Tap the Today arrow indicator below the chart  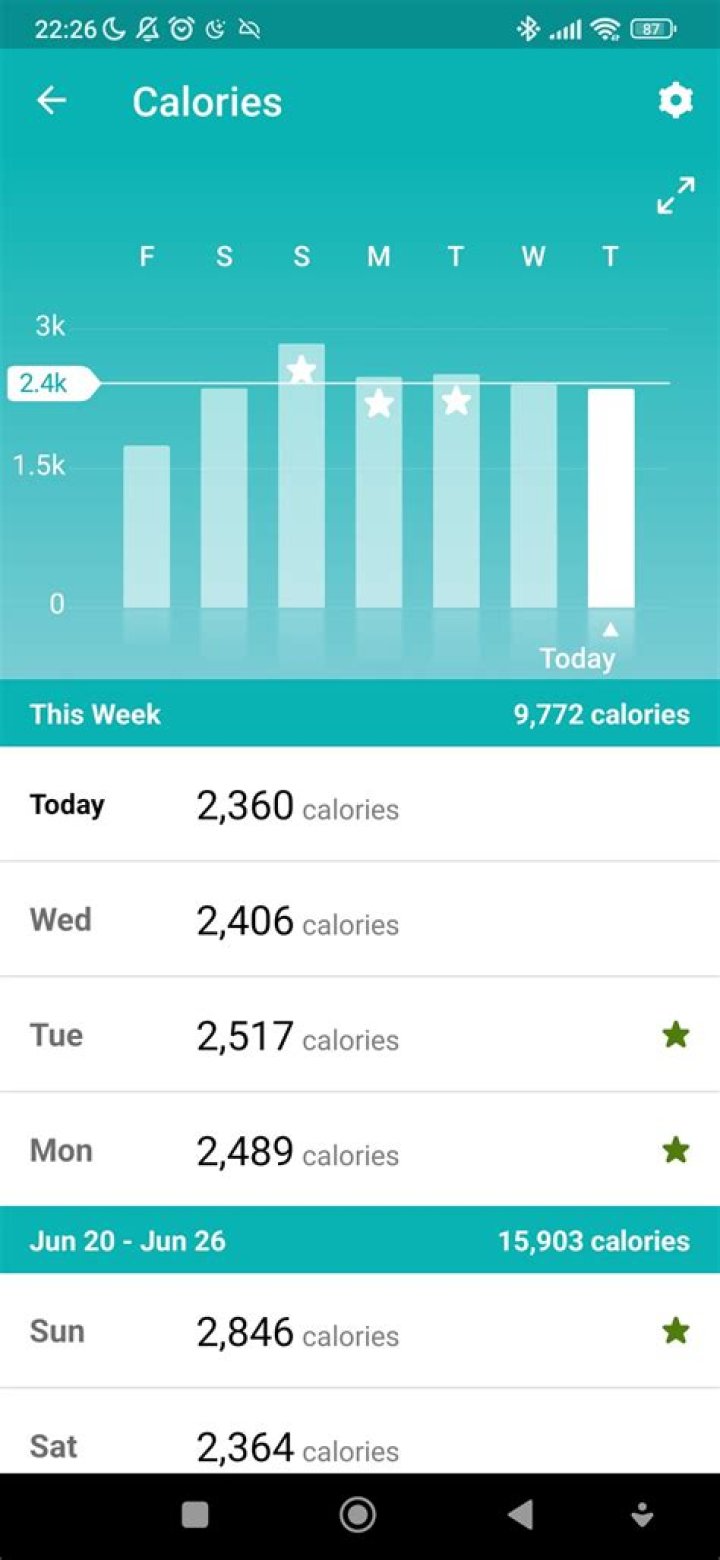tap(610, 629)
